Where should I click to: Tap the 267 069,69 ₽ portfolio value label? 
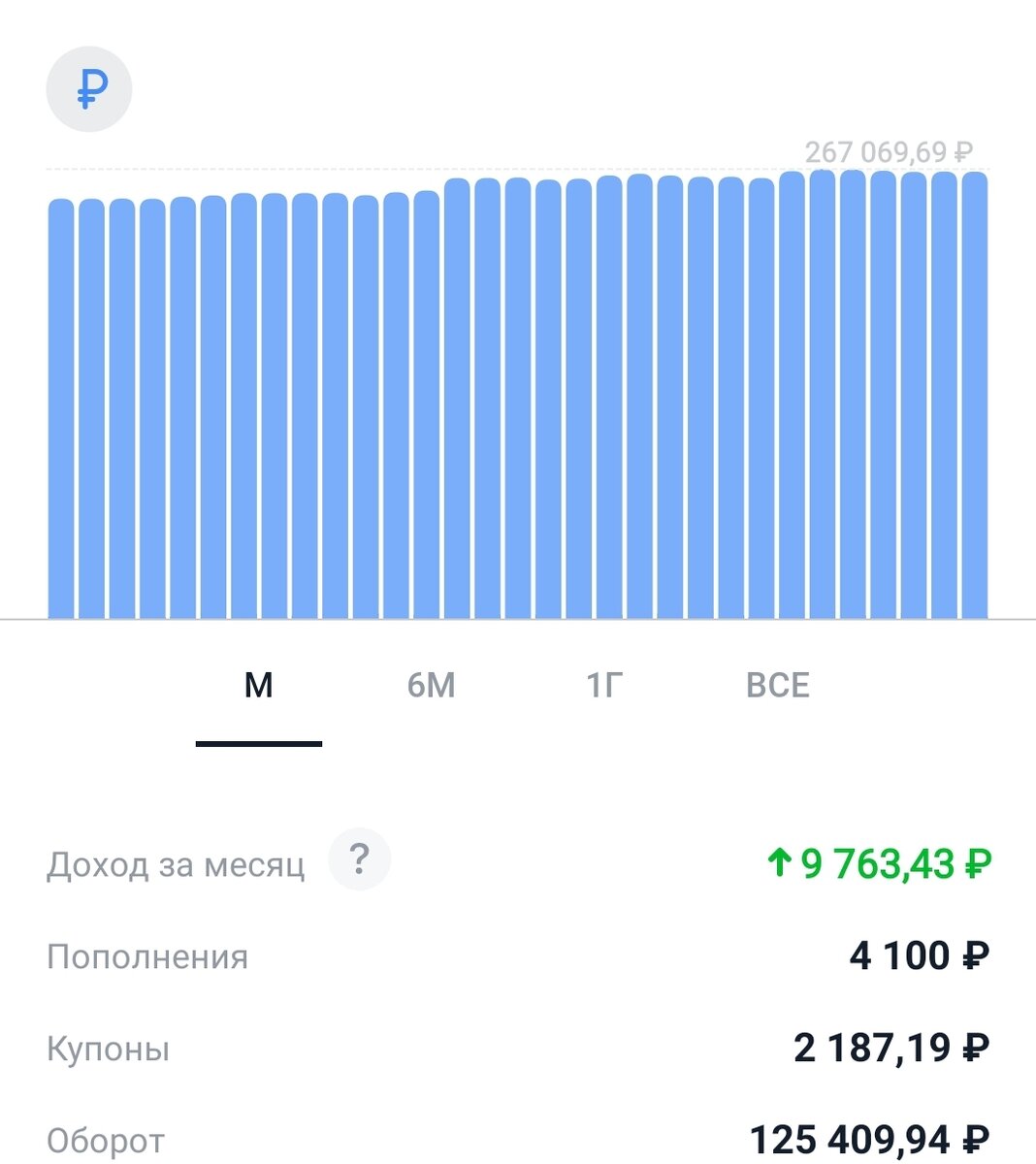tap(888, 150)
